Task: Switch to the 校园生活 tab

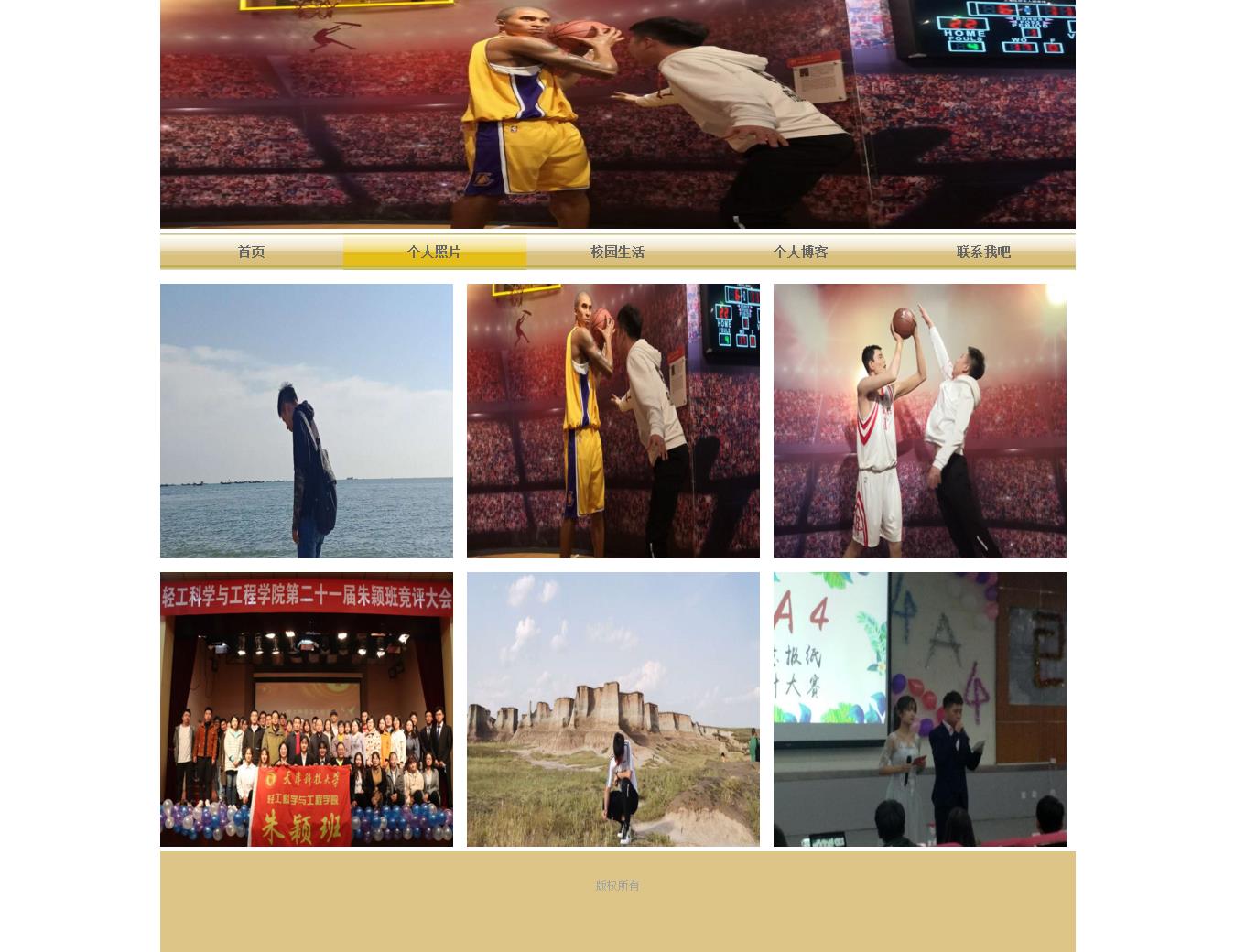Action: click(617, 252)
